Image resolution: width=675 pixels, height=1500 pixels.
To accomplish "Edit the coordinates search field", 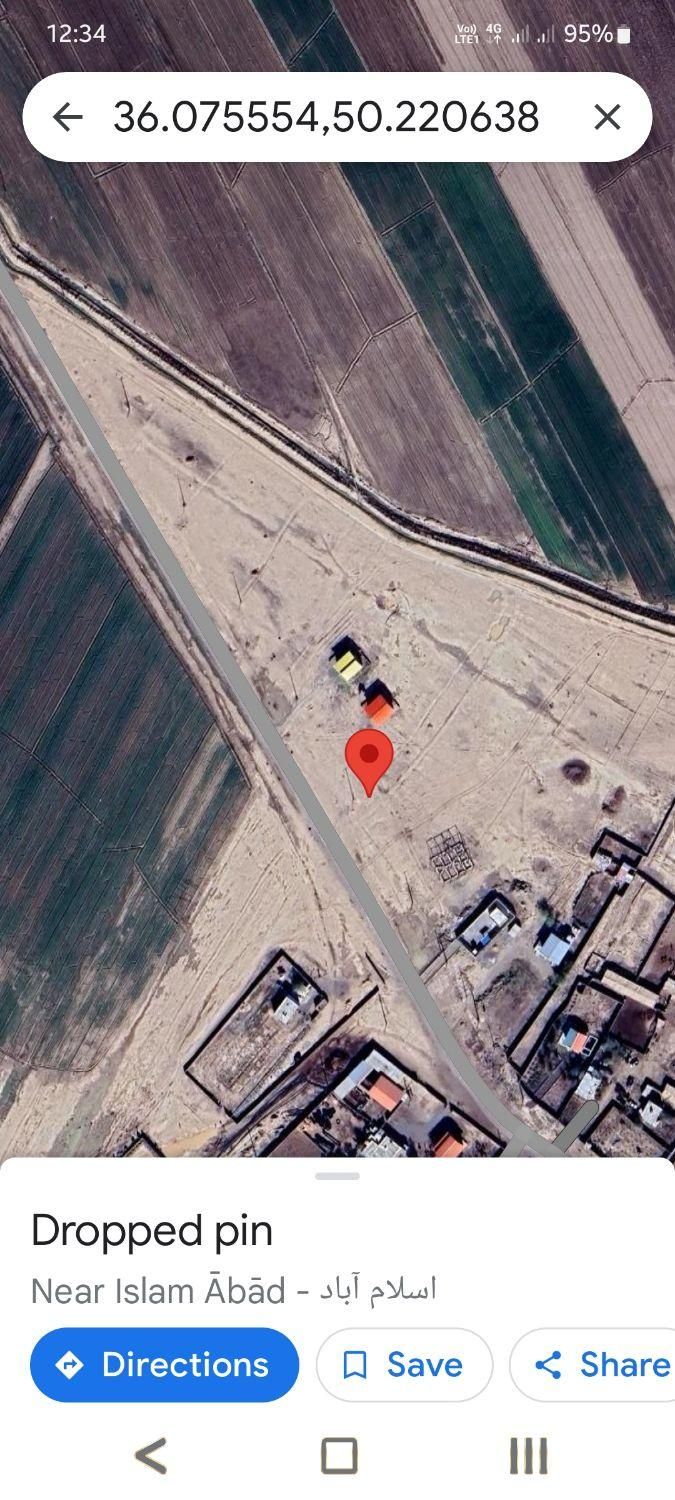I will tap(326, 117).
